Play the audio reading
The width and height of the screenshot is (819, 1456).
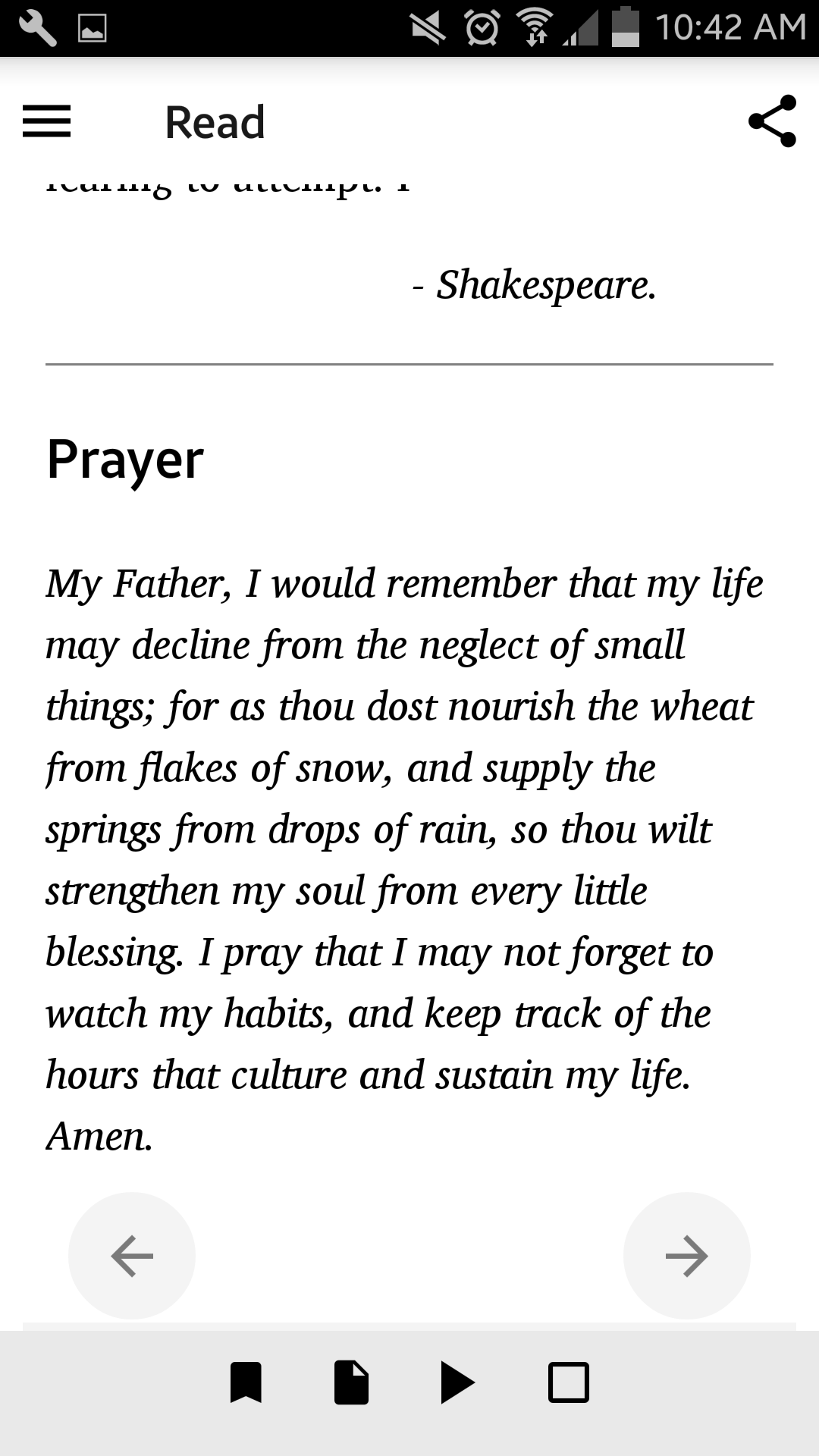(x=457, y=1382)
